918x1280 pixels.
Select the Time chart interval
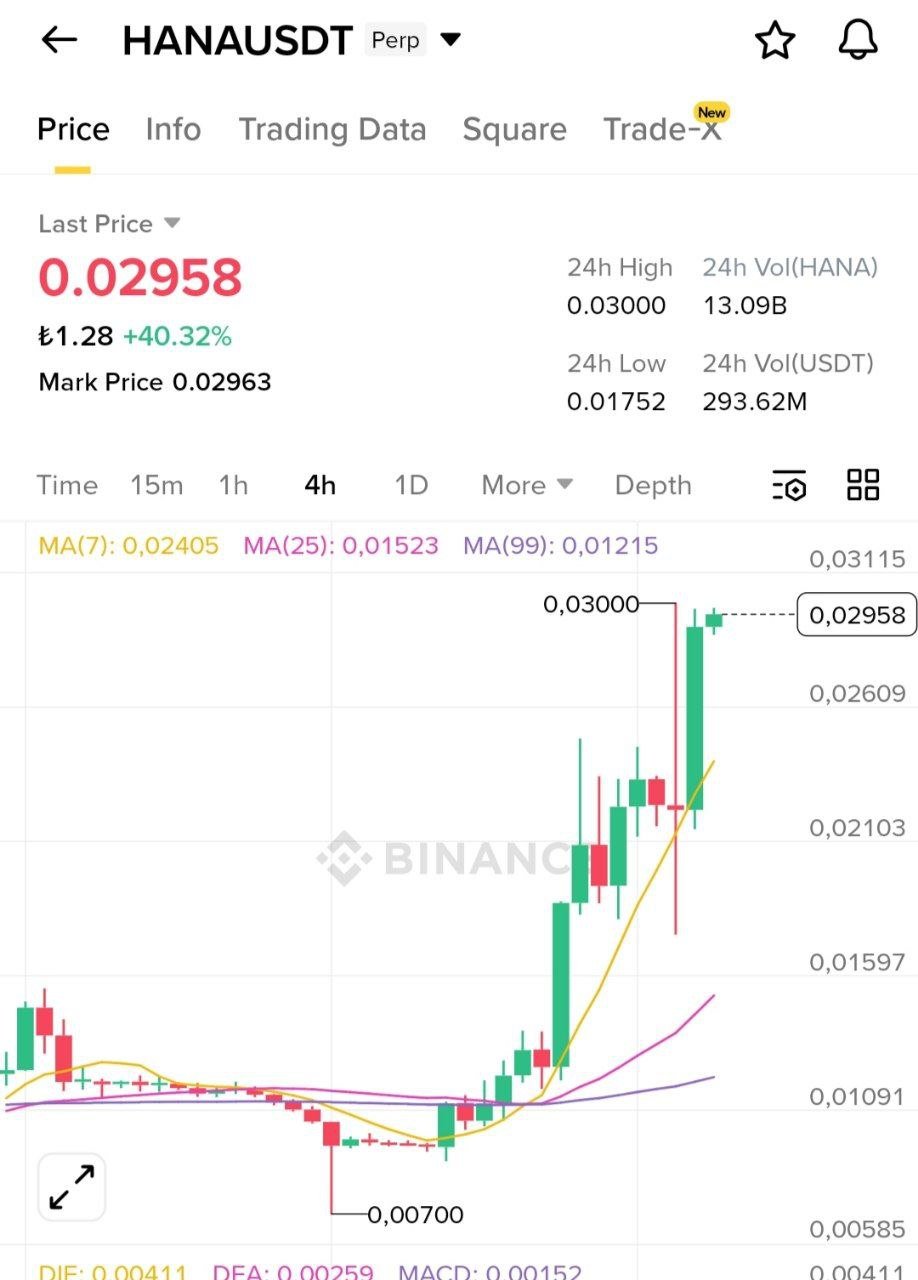pyautogui.click(x=67, y=485)
